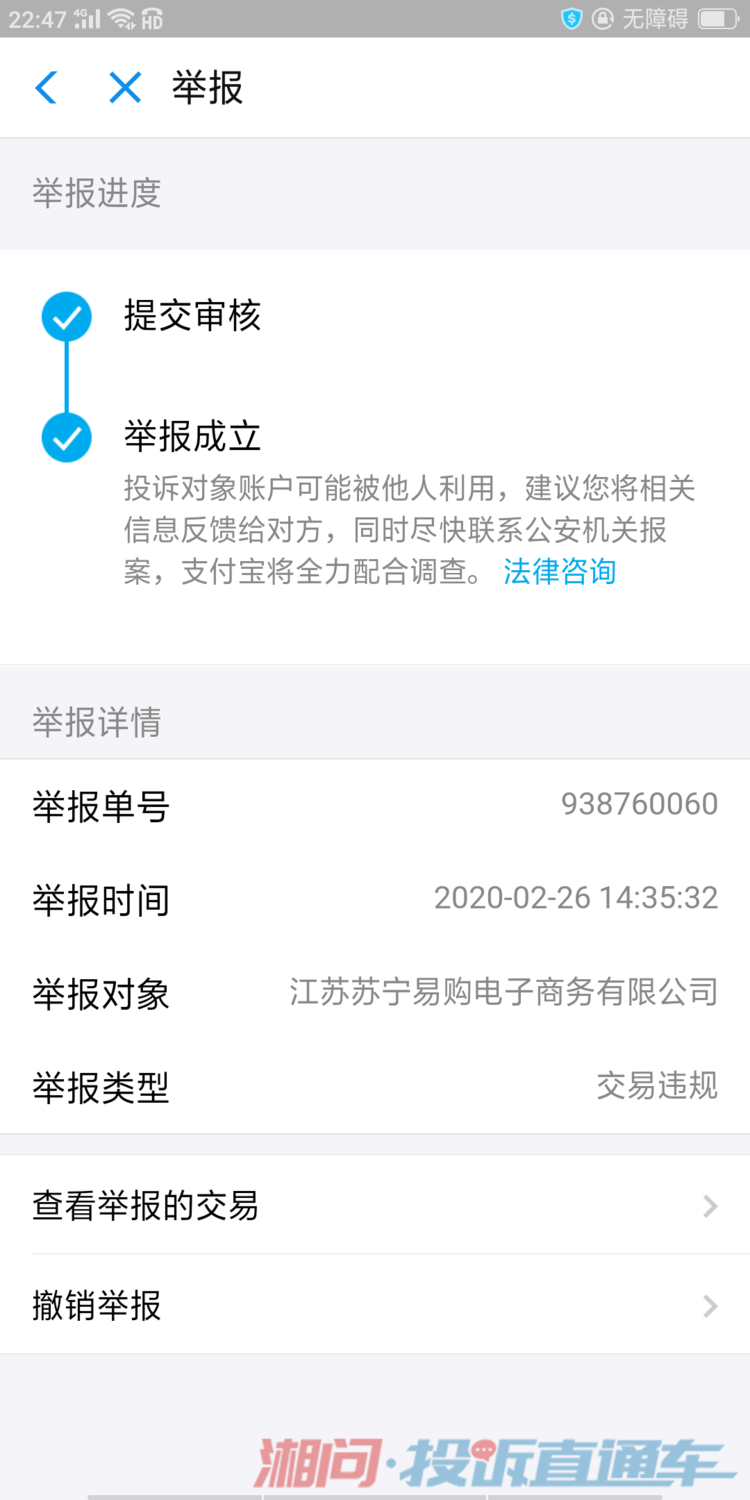
Task: Close the 举报 page via the X icon
Action: coord(123,88)
